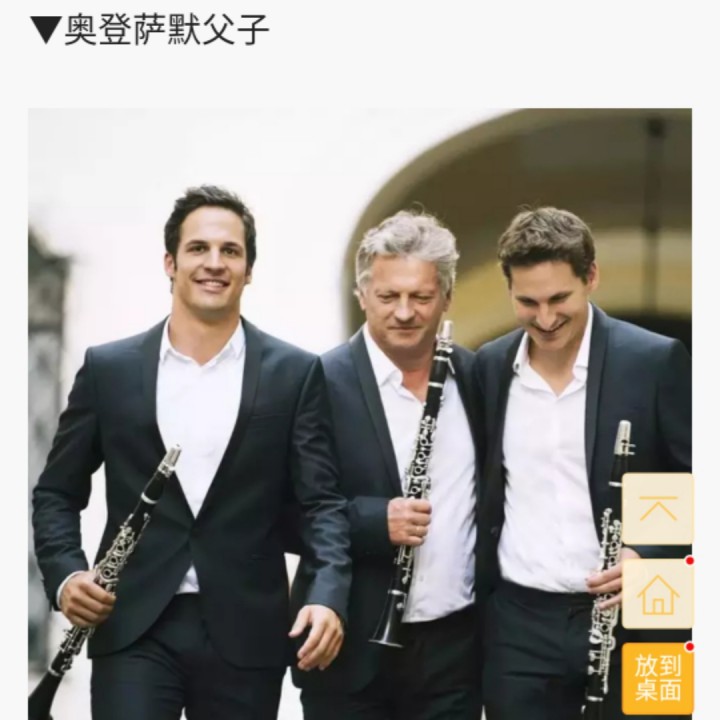The image size is (720, 720).
Task: Go to the home page icon
Action: [657, 594]
